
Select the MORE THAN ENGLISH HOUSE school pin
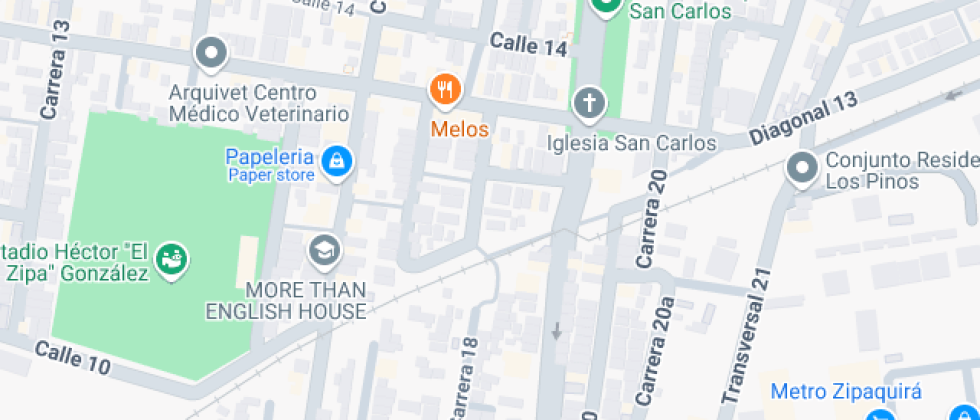[323, 251]
